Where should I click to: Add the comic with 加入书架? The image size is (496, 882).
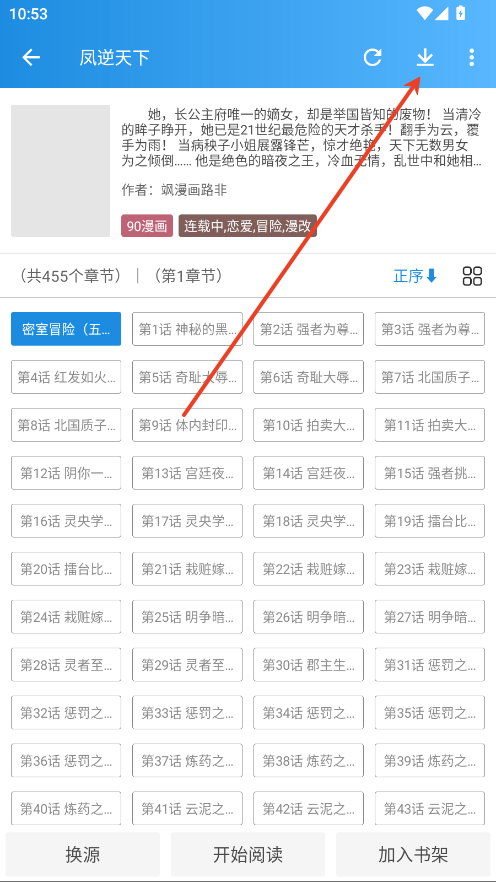[413, 855]
